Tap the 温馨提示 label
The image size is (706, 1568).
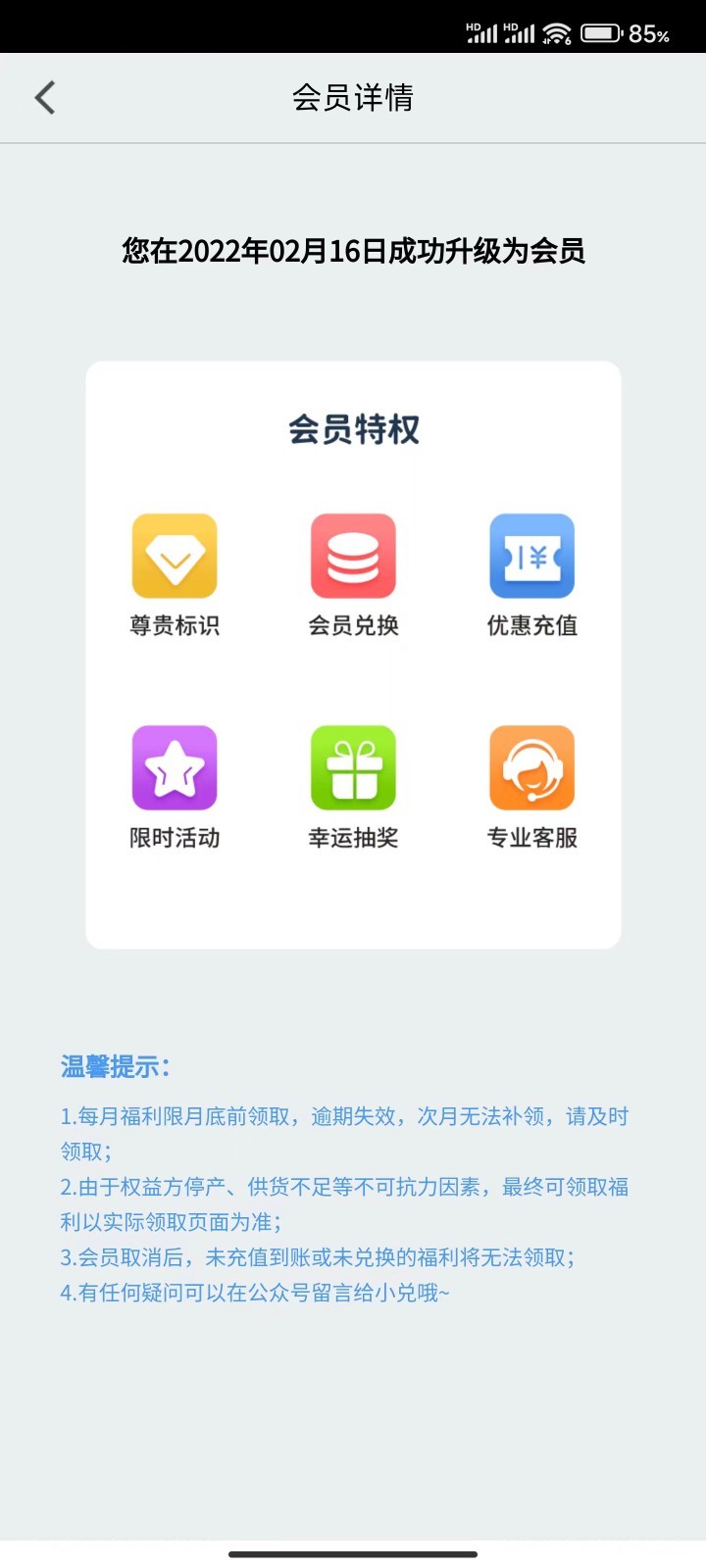pos(108,1067)
